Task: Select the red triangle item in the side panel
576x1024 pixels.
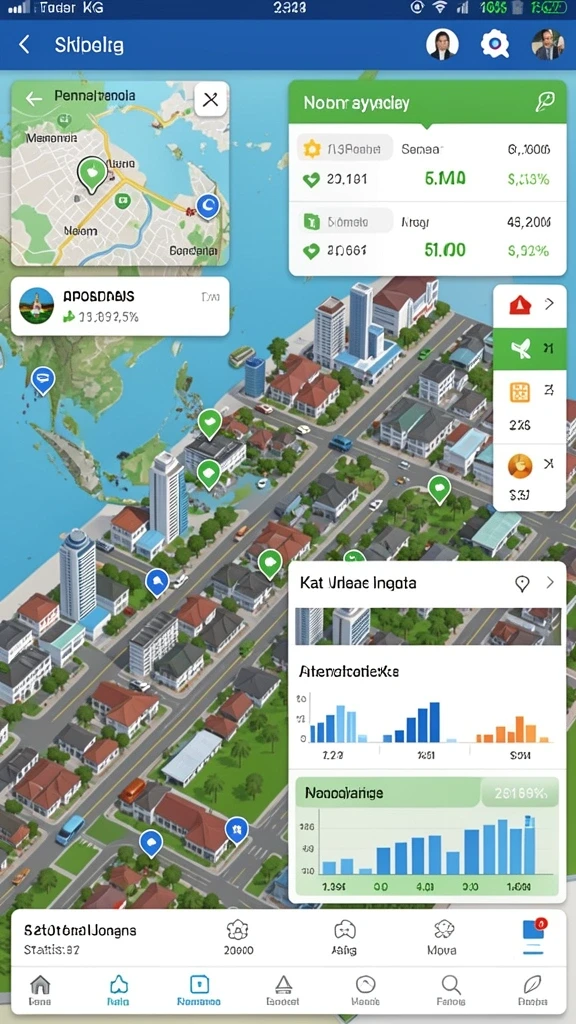Action: [530, 304]
